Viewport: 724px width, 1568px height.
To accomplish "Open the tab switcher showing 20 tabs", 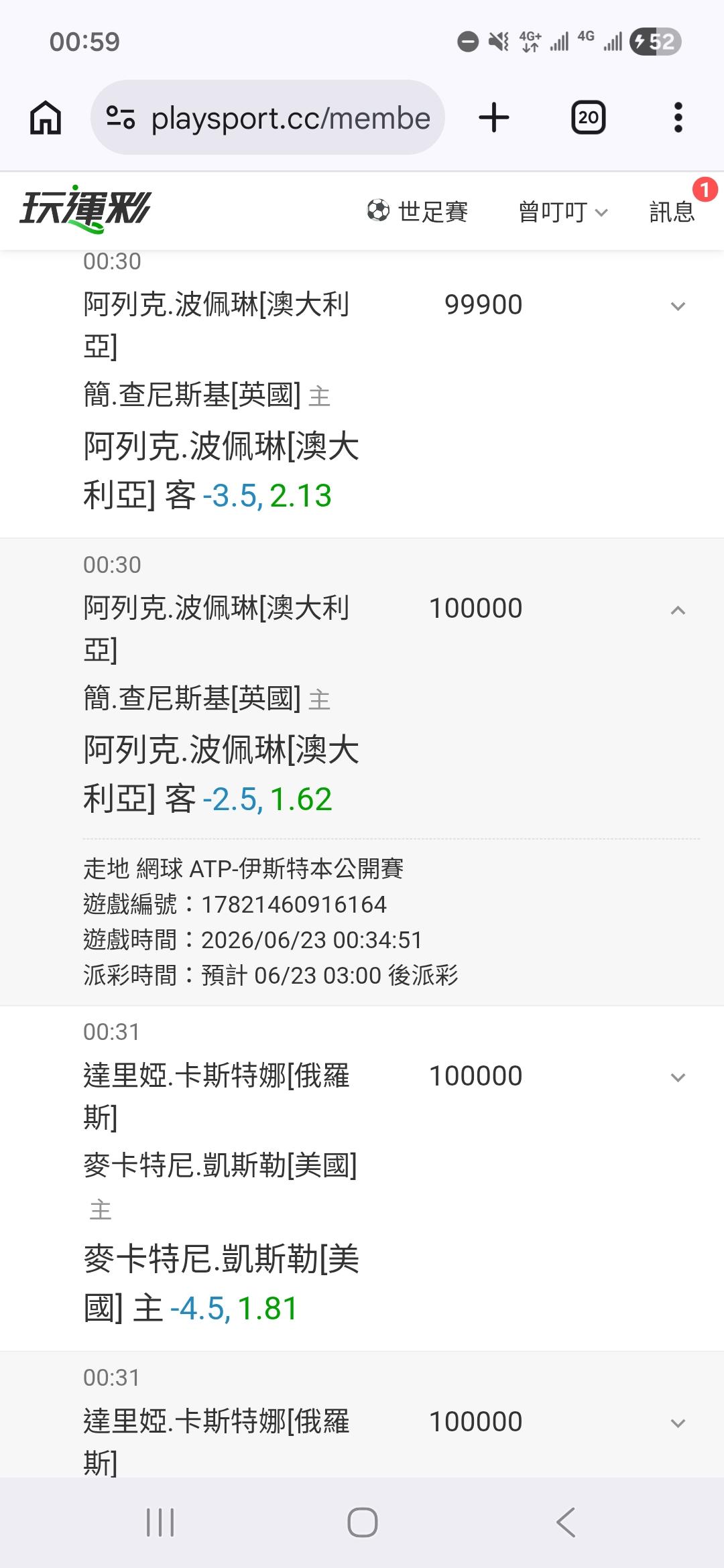I will click(x=589, y=118).
